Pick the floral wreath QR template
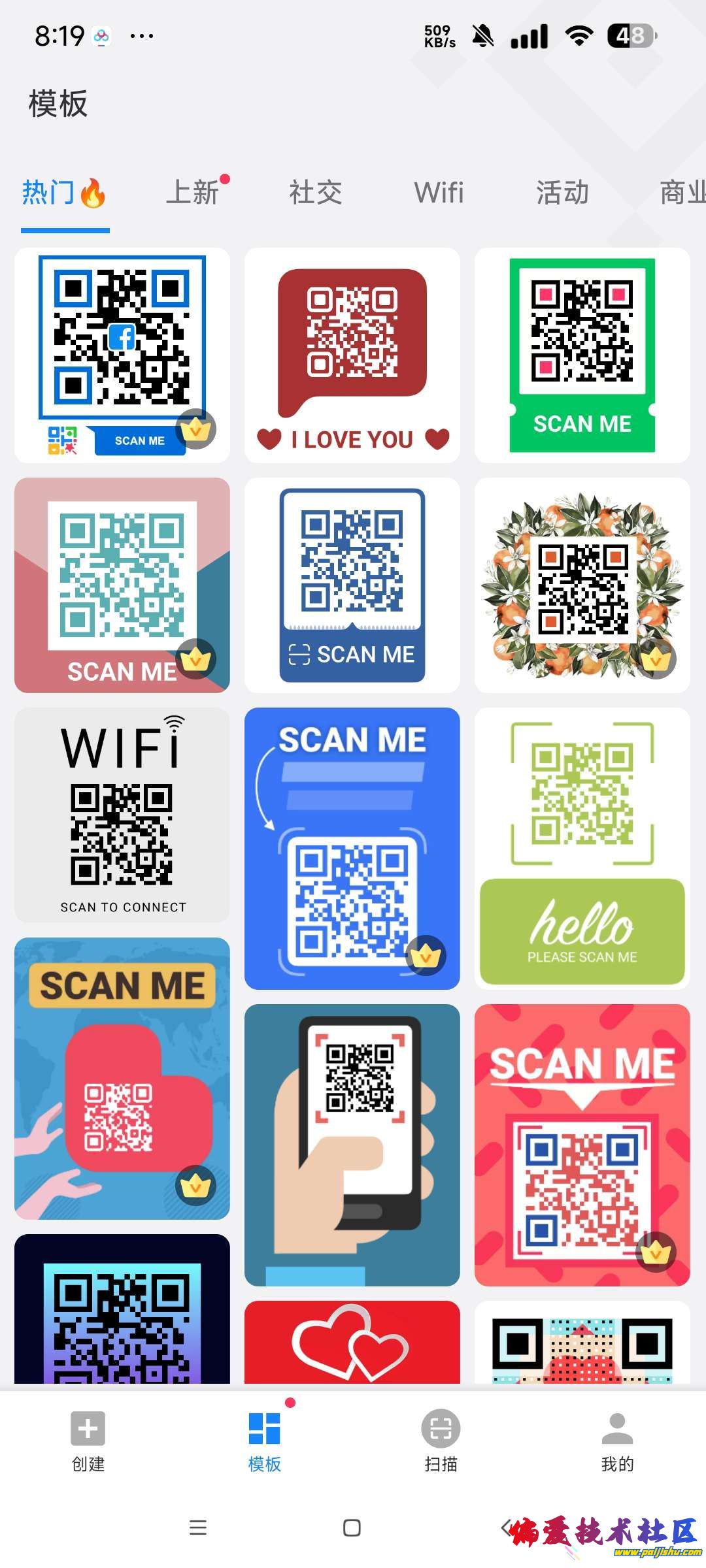The image size is (706, 1568). click(x=582, y=585)
